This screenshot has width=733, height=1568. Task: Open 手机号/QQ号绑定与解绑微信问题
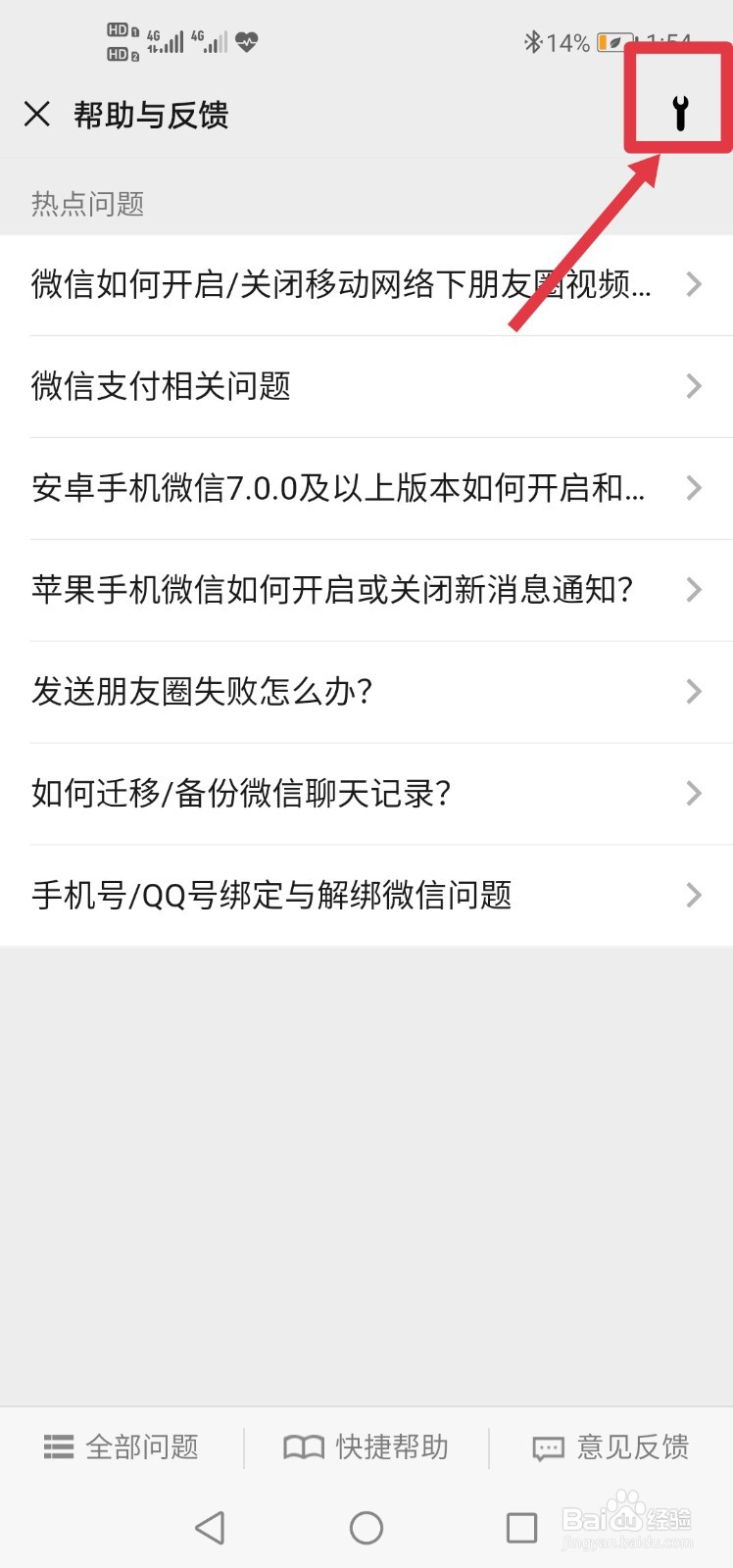[x=366, y=896]
